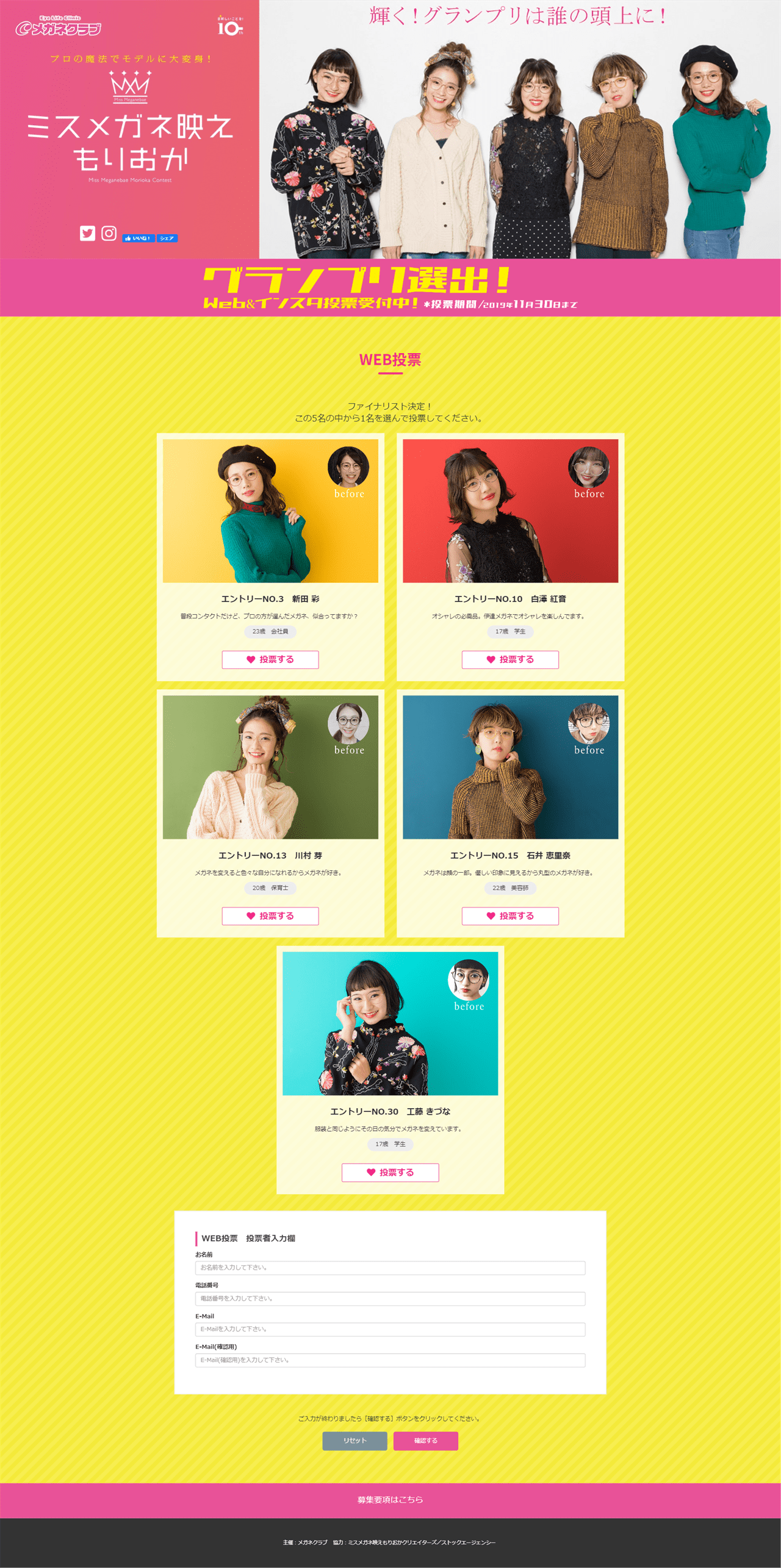Open the Instagram icon link
781x1568 pixels.
[x=109, y=234]
